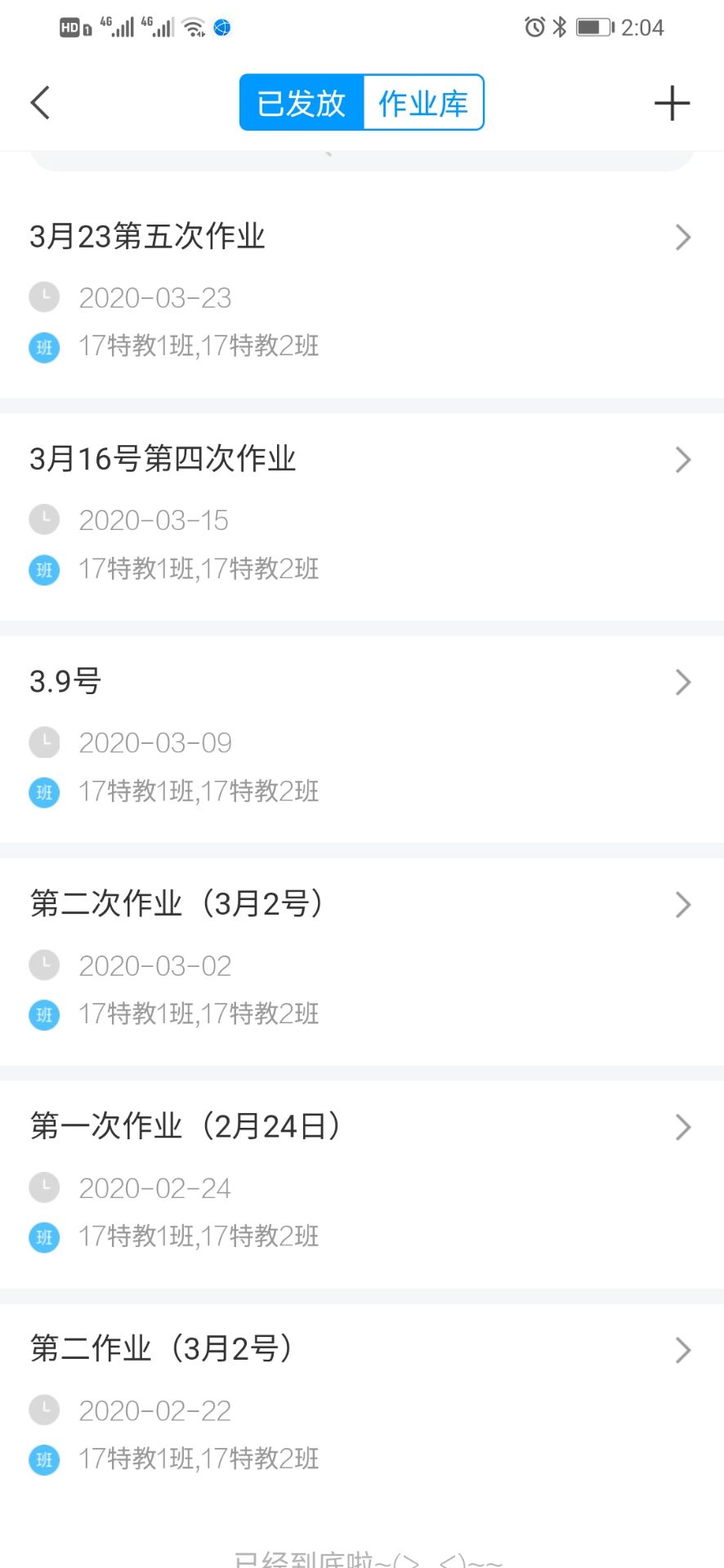
Task: Click the 班 icon under 第一次作业（2月24日）
Action: (44, 1236)
